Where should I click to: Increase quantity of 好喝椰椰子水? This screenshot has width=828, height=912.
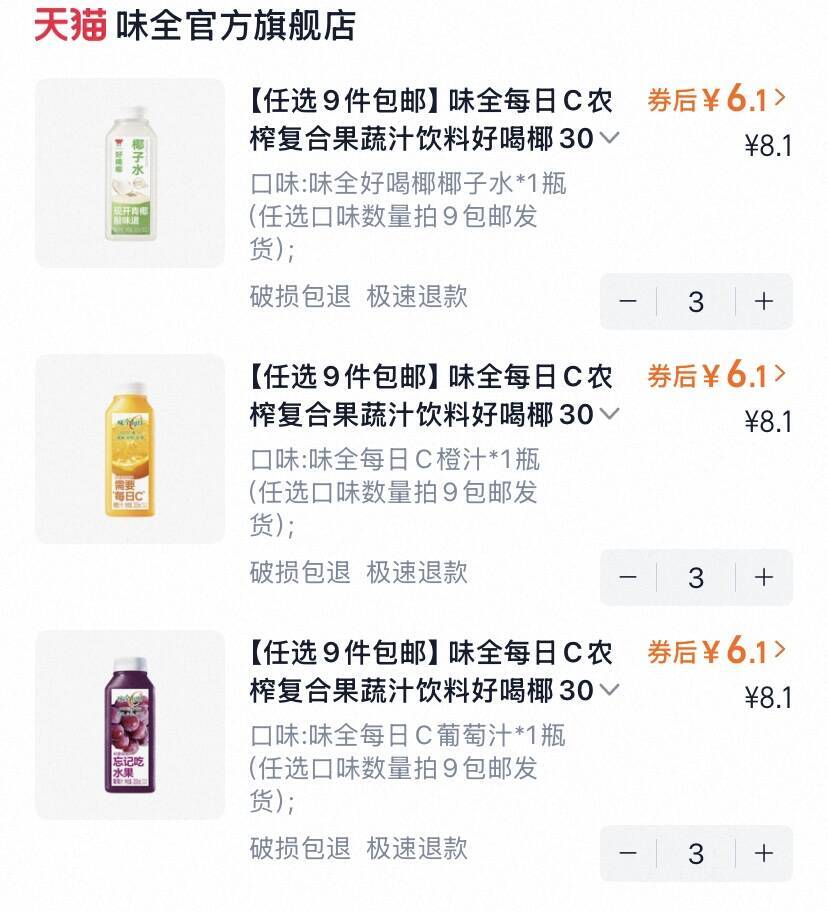click(764, 301)
